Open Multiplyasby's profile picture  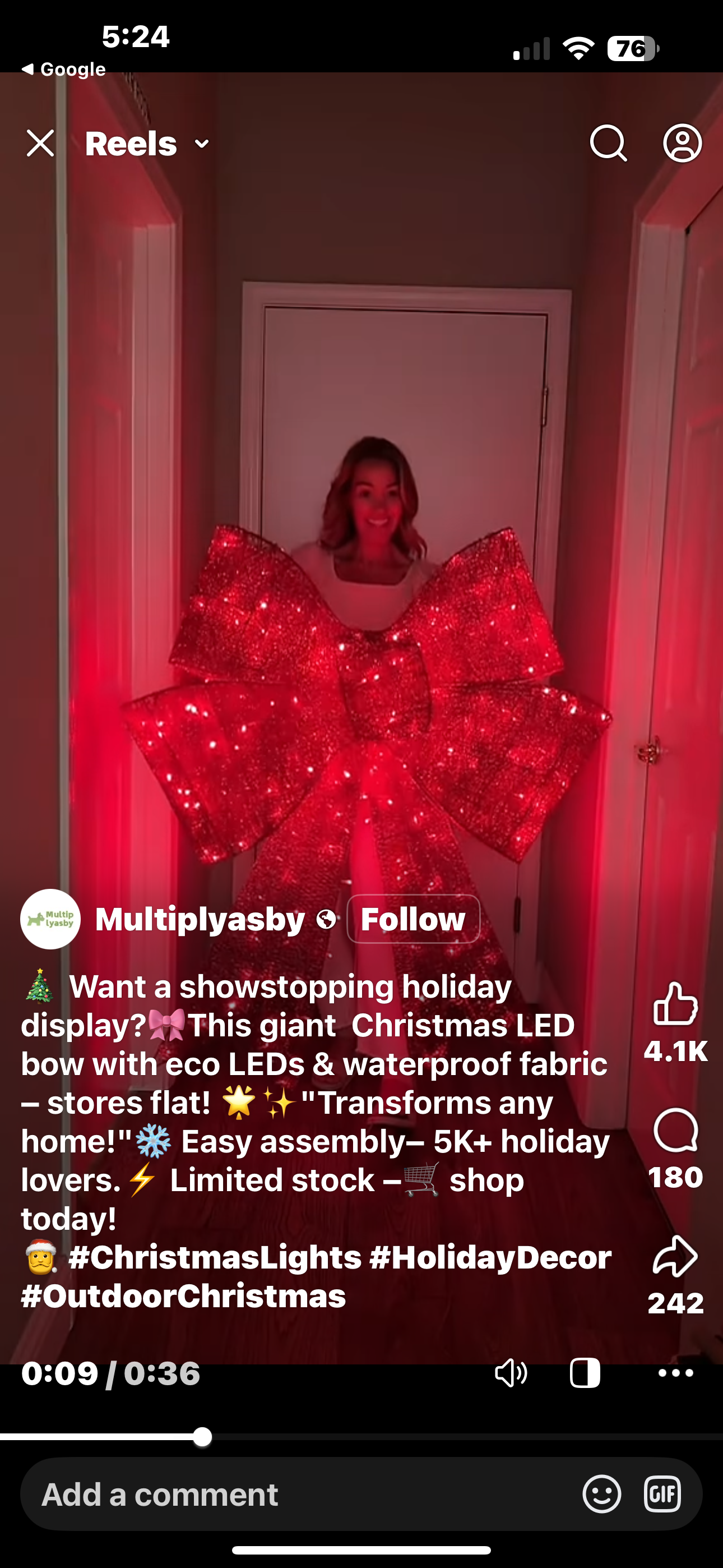click(x=50, y=919)
